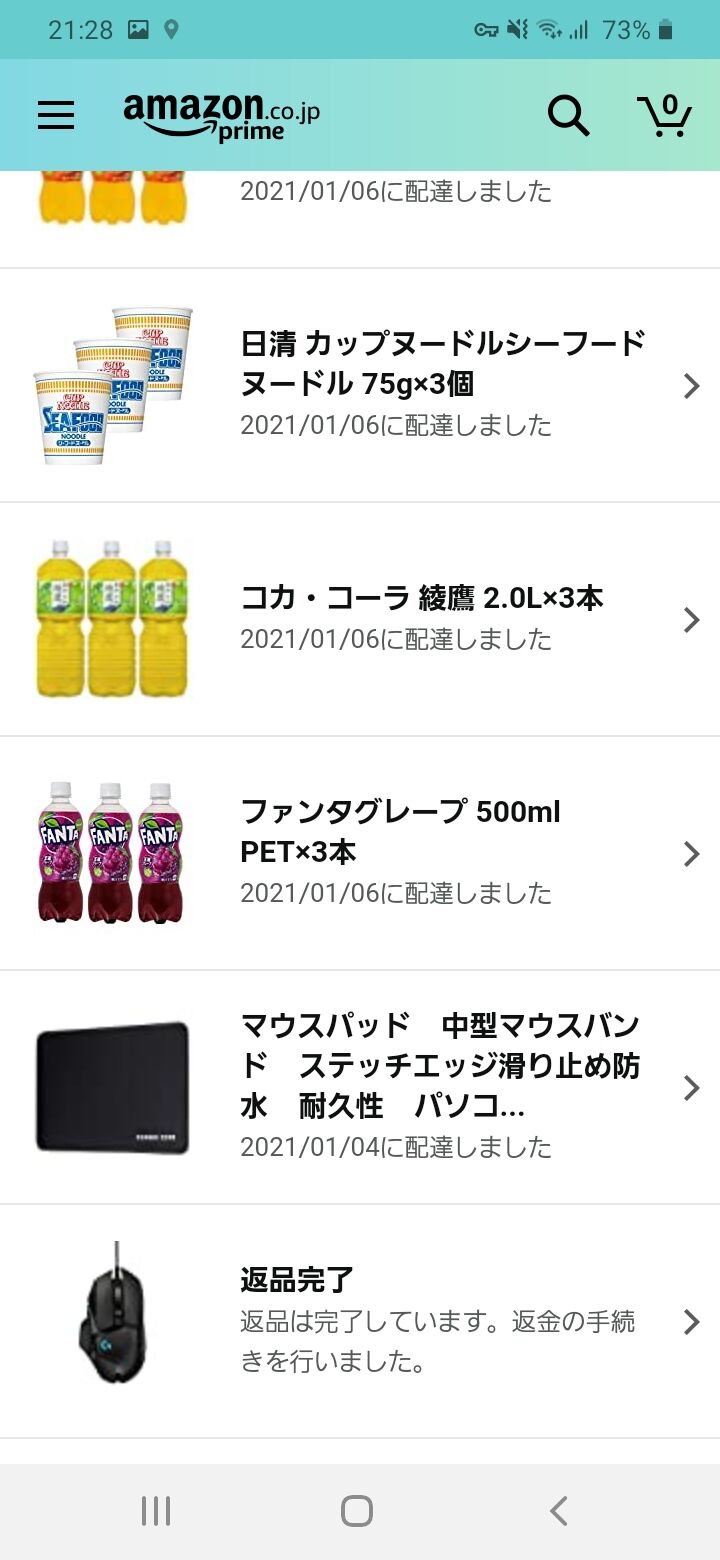Open the hamburger menu
The image size is (720, 1560).
(x=56, y=116)
